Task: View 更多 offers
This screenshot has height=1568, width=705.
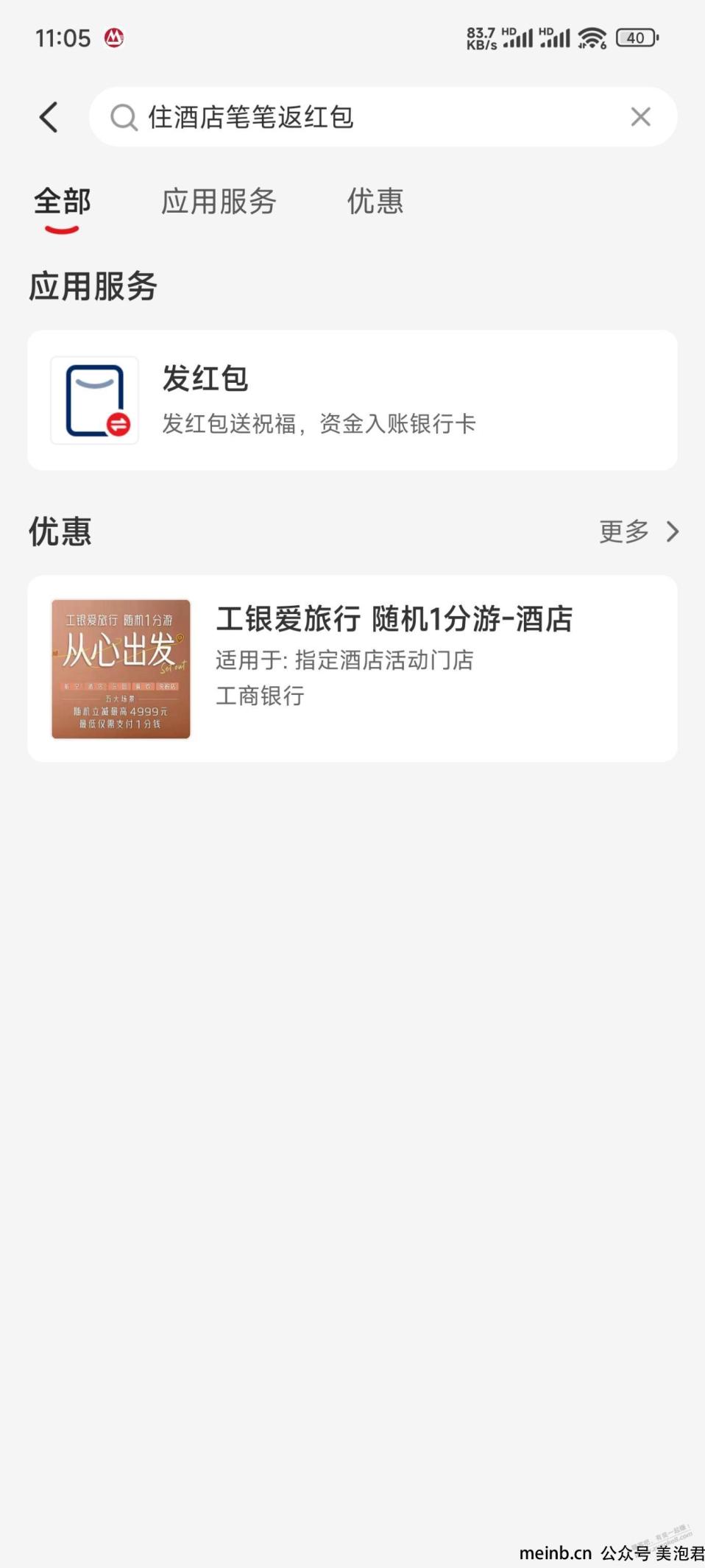Action: tap(639, 532)
